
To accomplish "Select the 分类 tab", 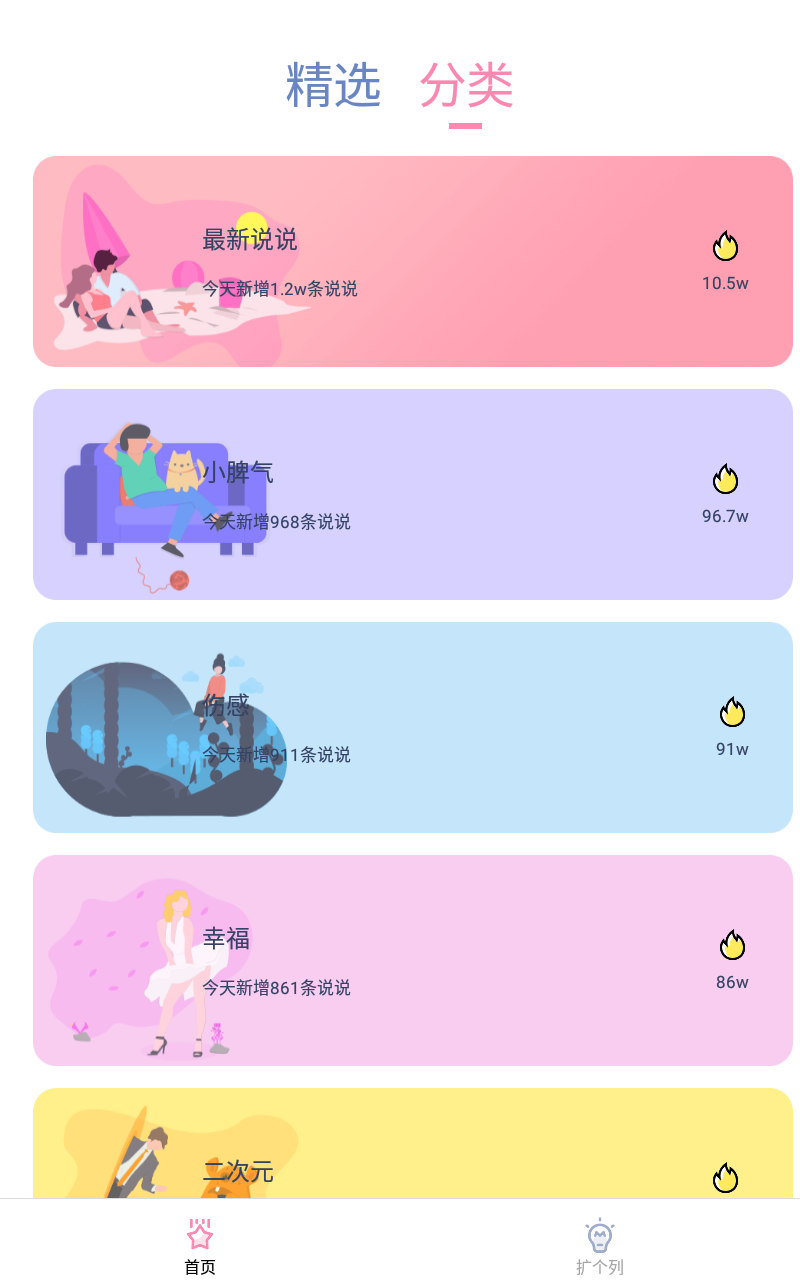I will tap(466, 85).
